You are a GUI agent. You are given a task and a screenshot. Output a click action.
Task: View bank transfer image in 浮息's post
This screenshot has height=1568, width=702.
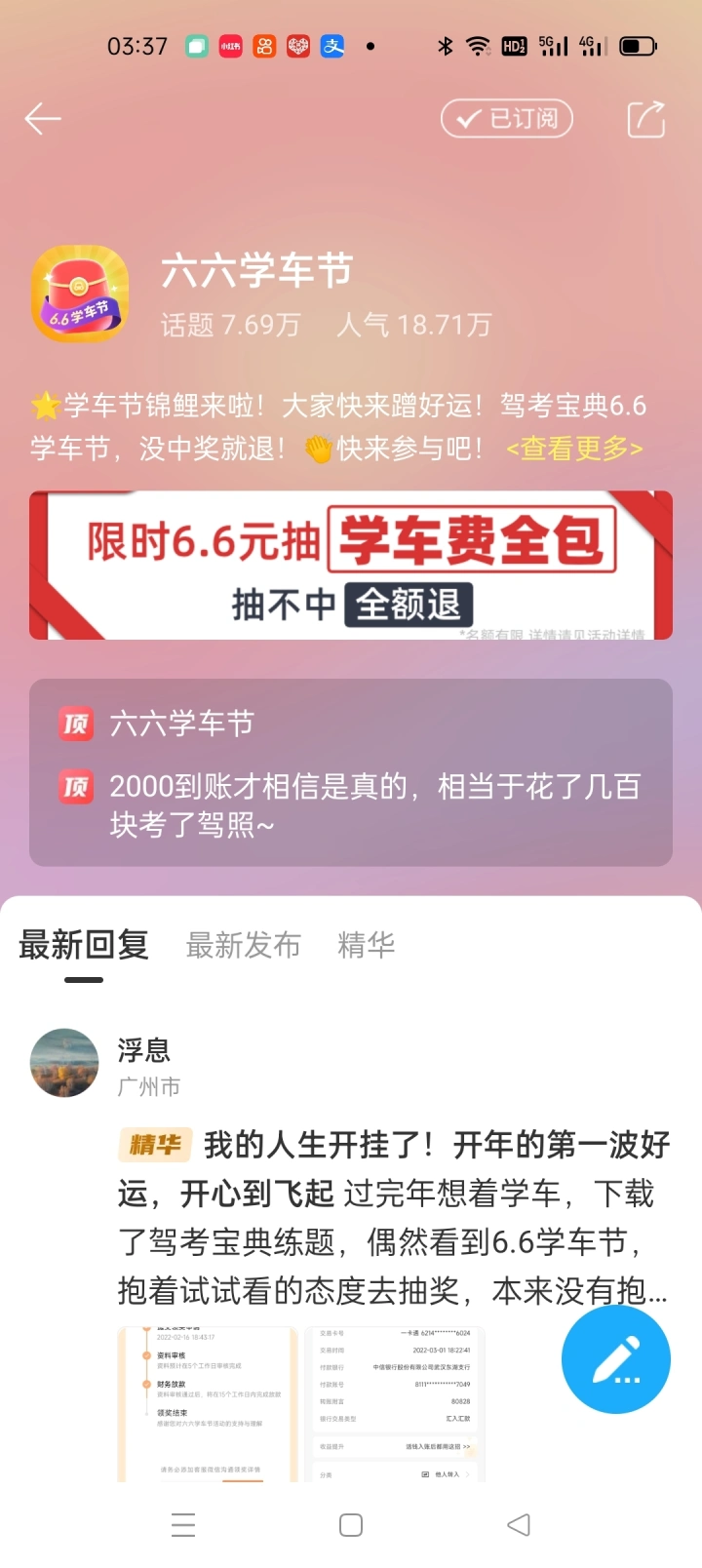(x=395, y=1404)
